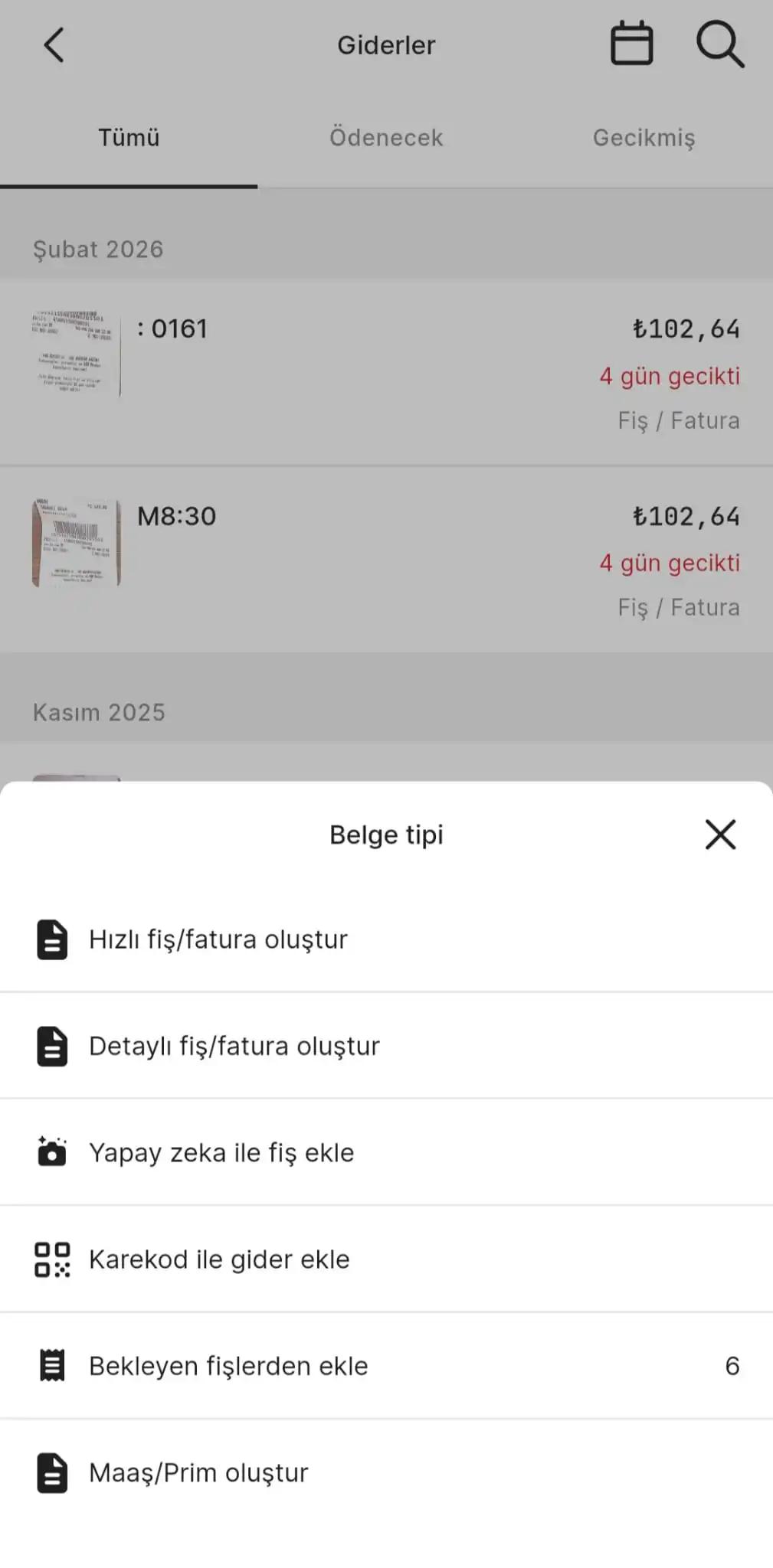Screen dimensions: 773x1568
Task: Select the Karekod ile gider ekle QR icon
Action: pyautogui.click(x=51, y=1259)
